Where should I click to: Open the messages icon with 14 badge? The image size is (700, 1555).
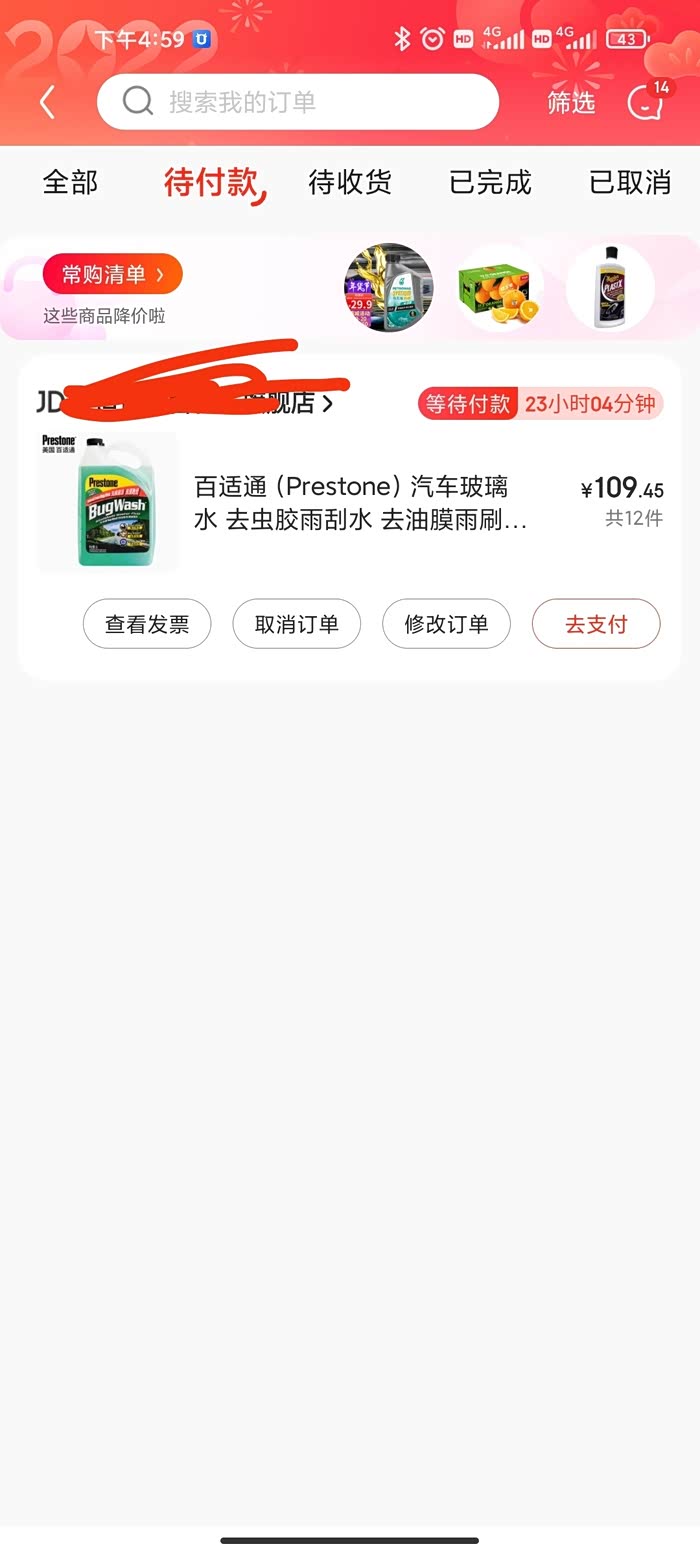(x=646, y=101)
